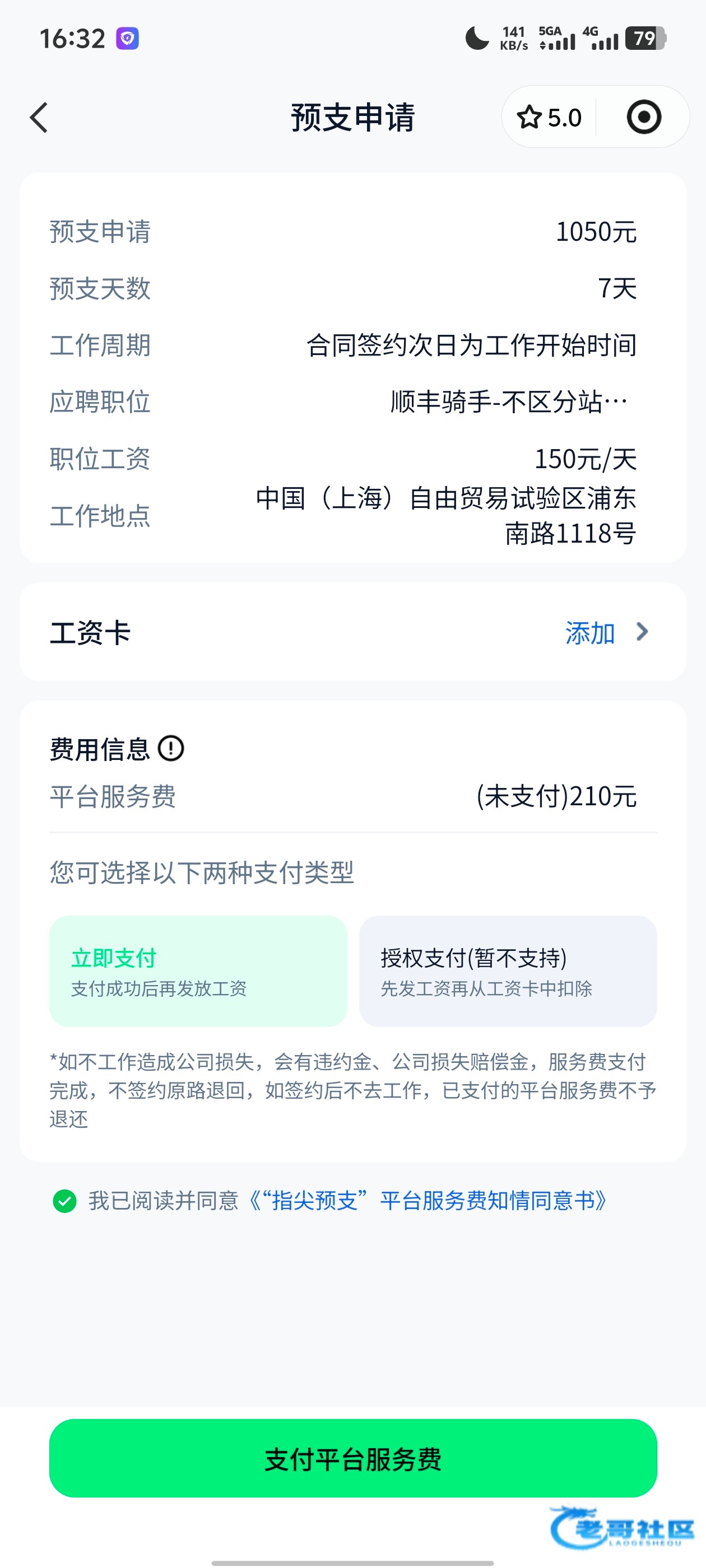The width and height of the screenshot is (706, 1568).
Task: Open the “指尖预支”平台服务费知情同意书 link
Action: tap(429, 1201)
